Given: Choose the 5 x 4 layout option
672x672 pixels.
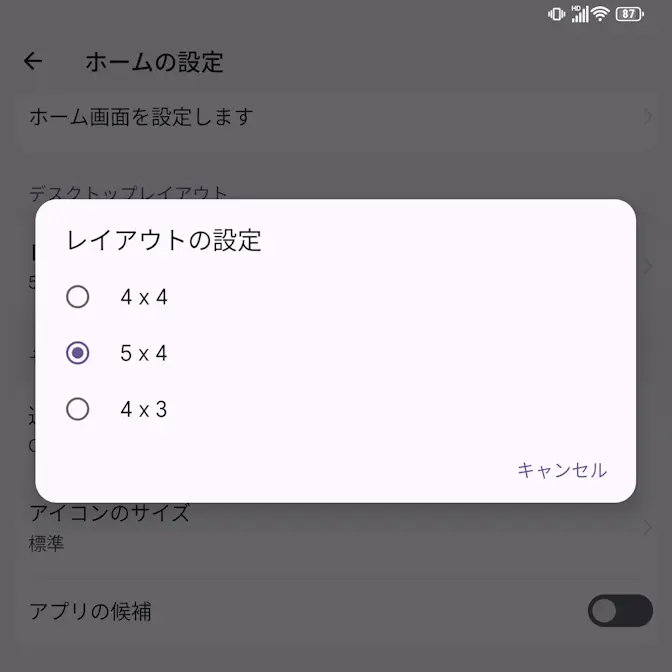Looking at the screenshot, I should click(78, 353).
